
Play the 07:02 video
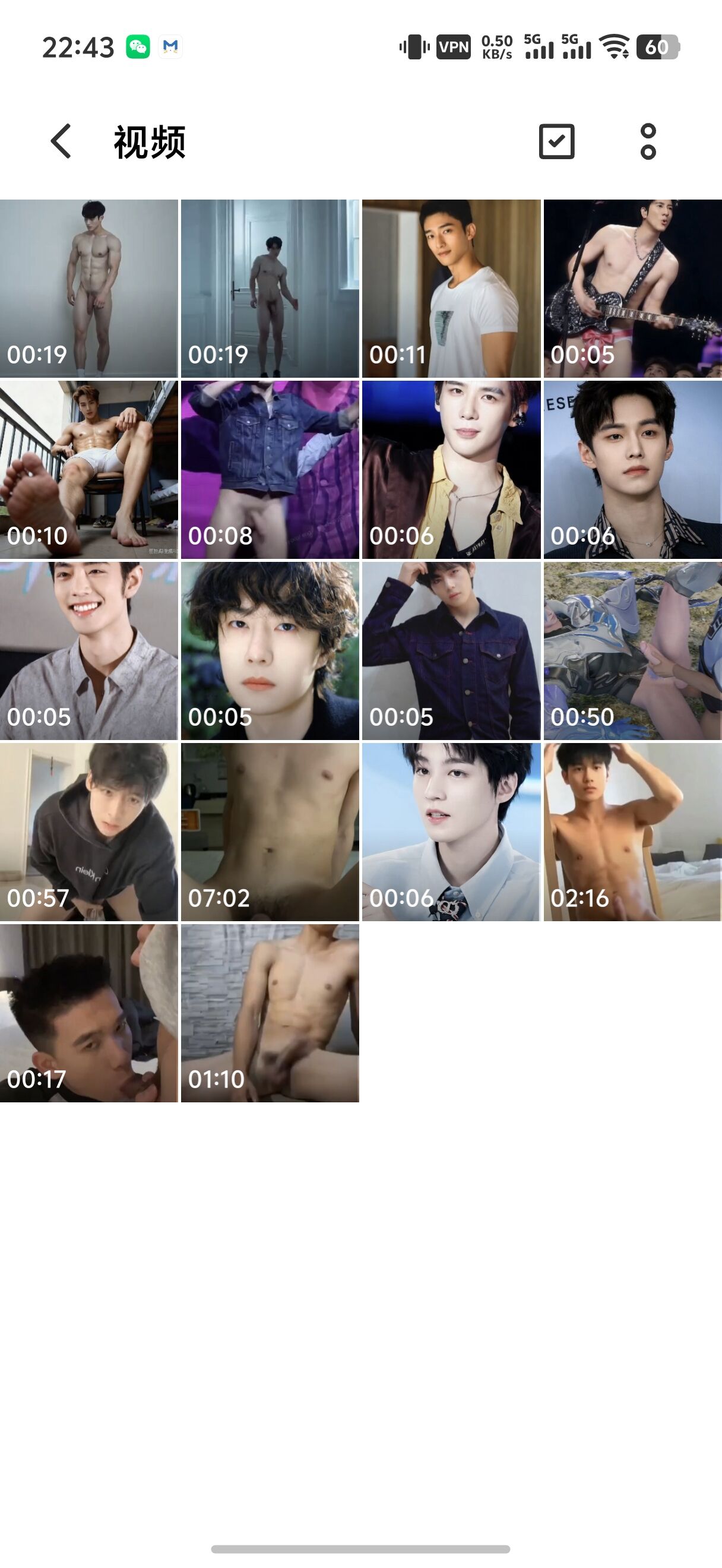[x=270, y=832]
